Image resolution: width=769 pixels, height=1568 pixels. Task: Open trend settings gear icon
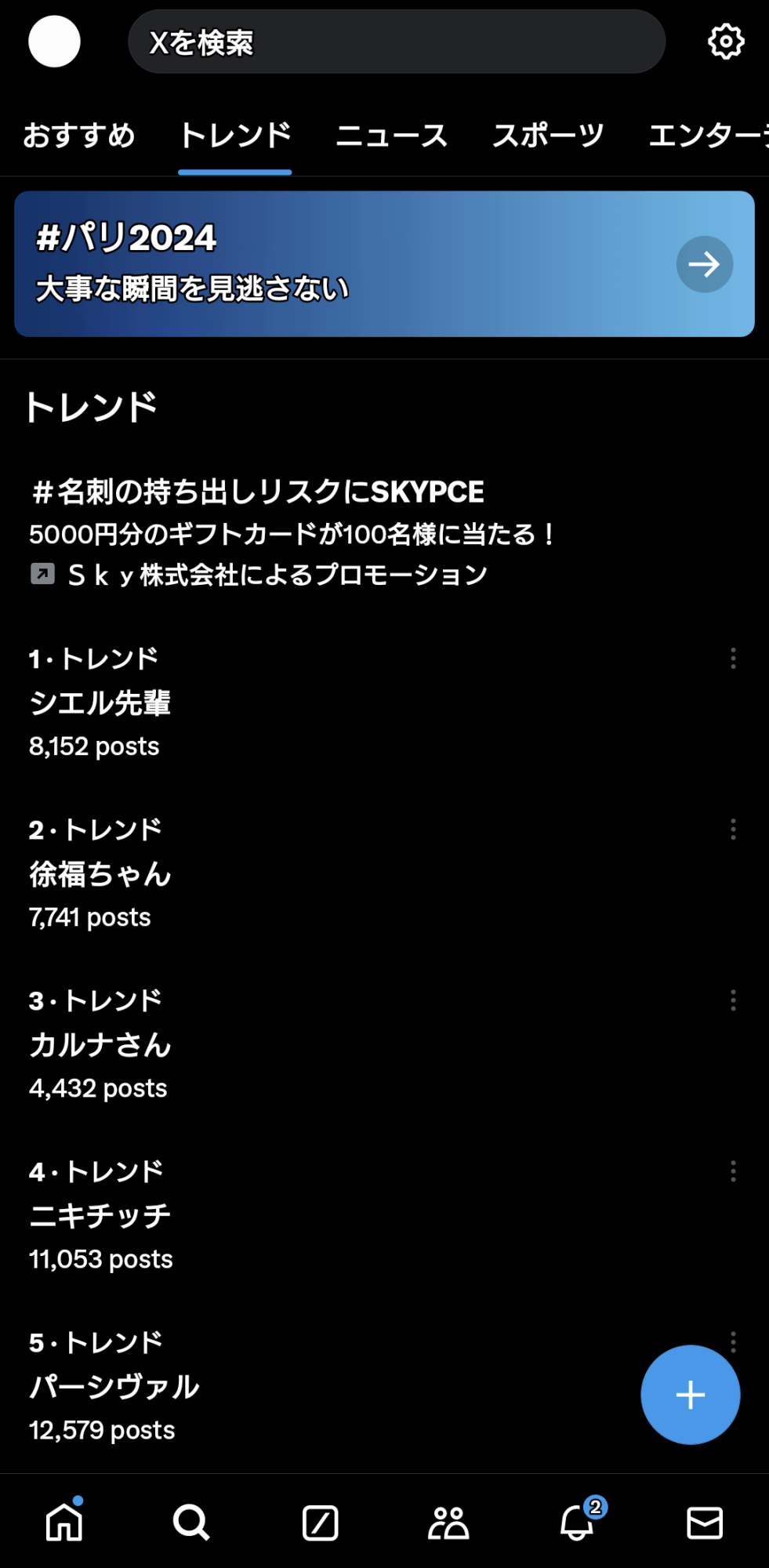point(726,42)
